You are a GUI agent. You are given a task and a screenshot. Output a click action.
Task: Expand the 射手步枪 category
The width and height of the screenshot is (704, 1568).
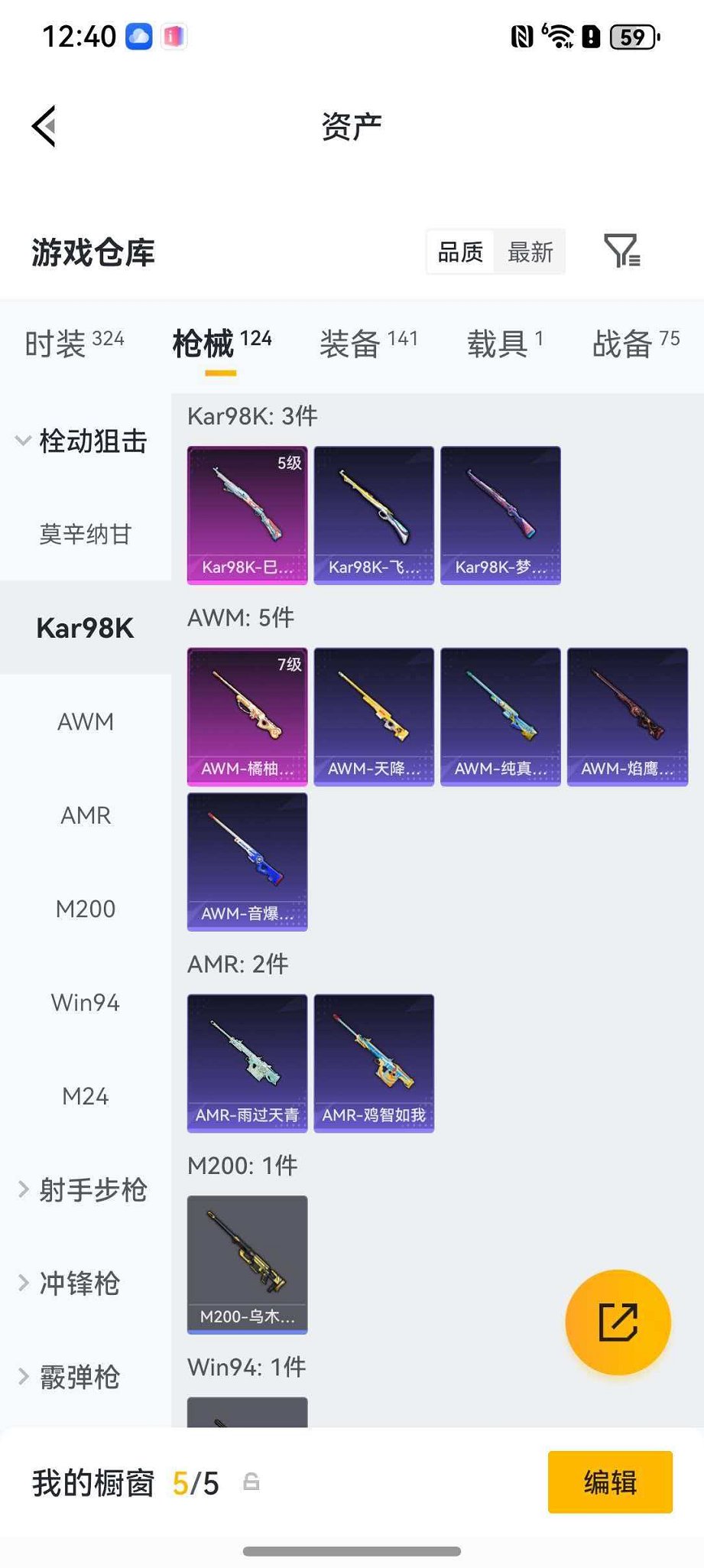point(84,1189)
